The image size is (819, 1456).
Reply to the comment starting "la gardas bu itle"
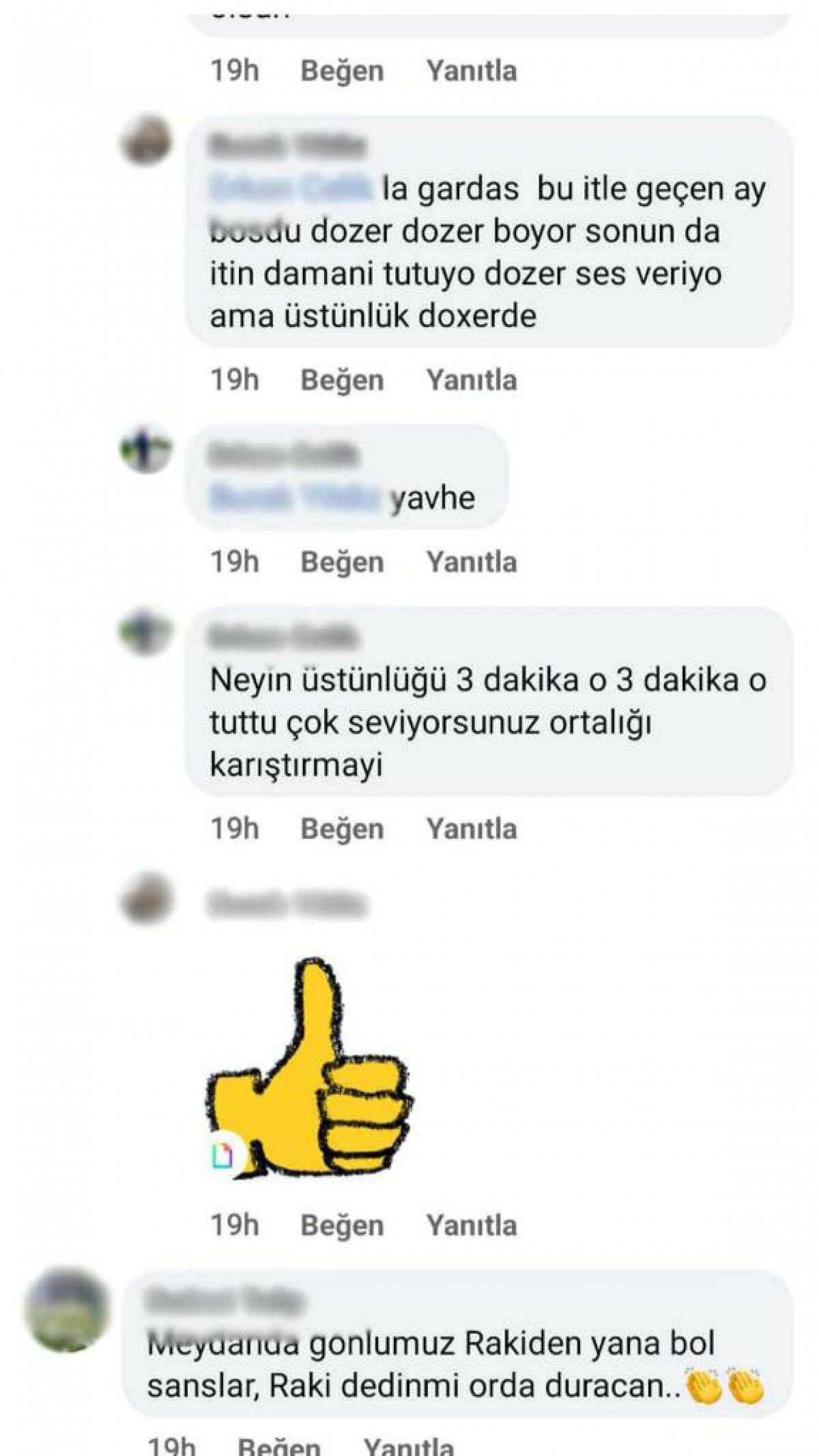(x=472, y=380)
